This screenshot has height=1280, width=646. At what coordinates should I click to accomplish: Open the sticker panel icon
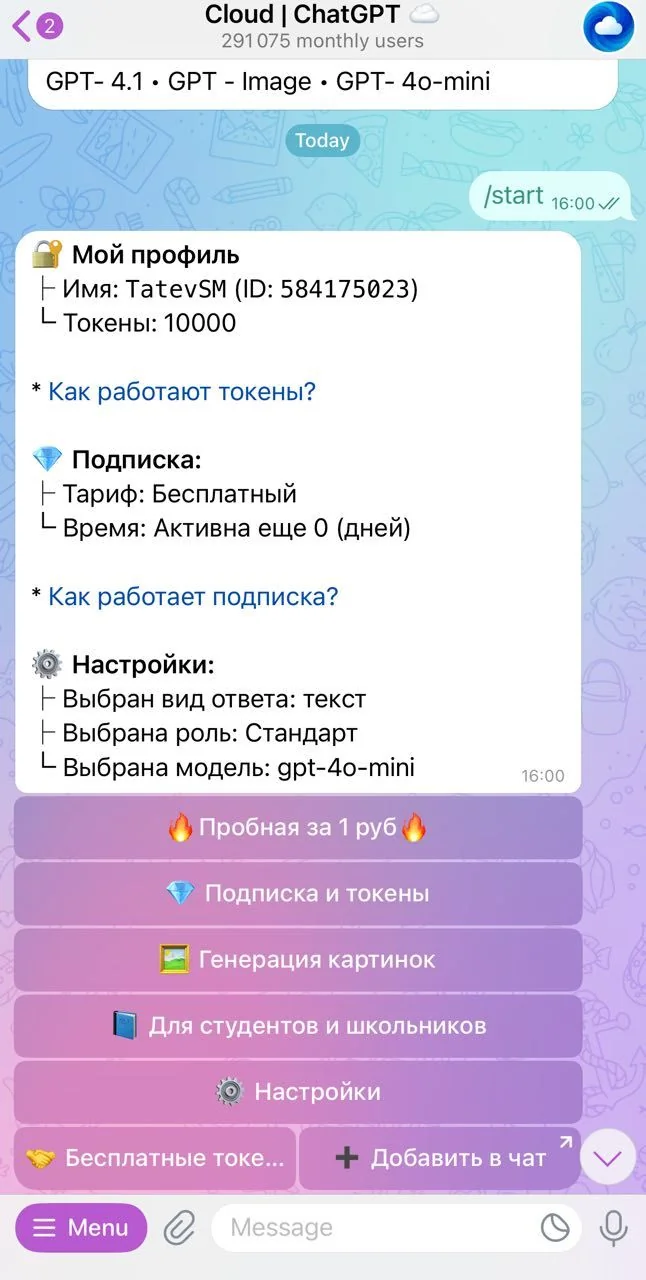click(x=555, y=1228)
